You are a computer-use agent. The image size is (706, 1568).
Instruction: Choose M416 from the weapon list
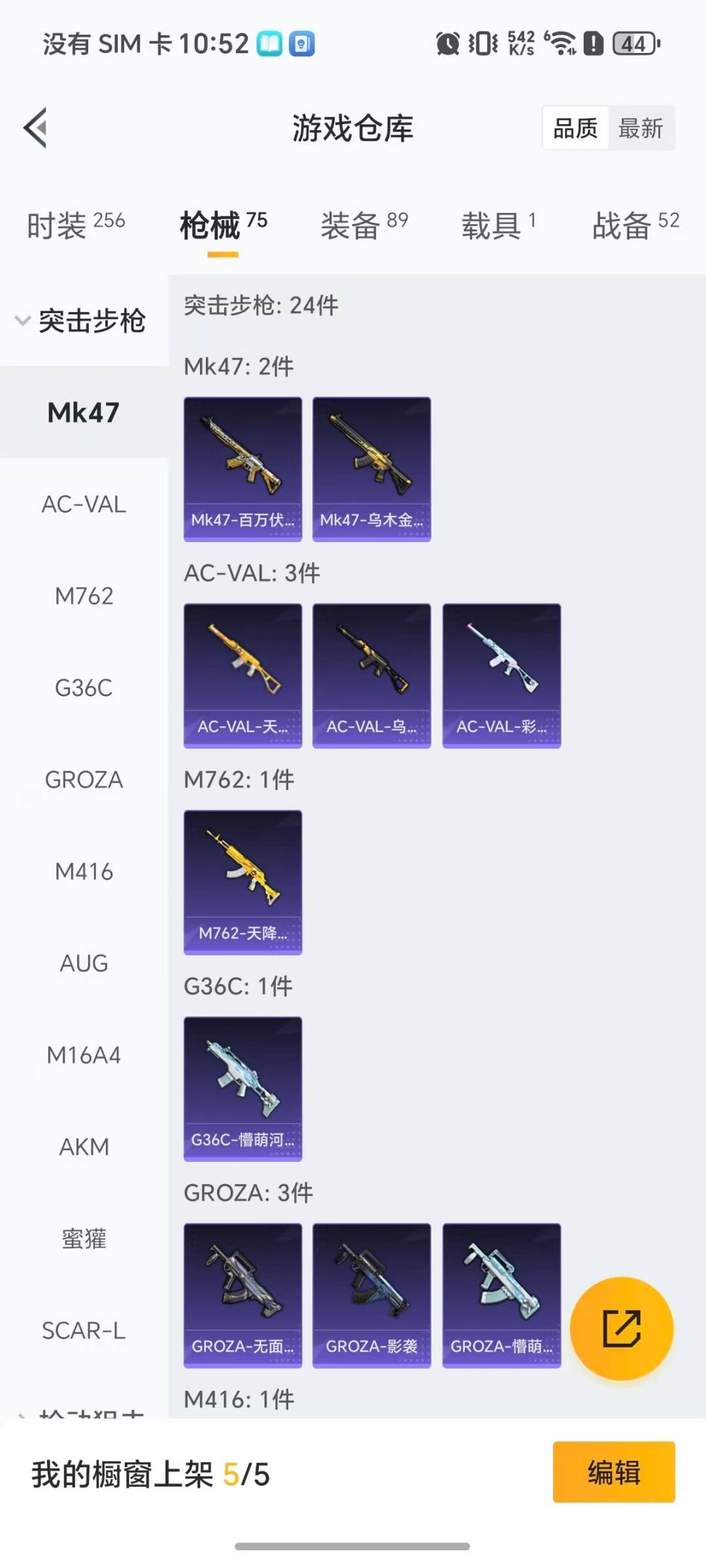click(x=84, y=872)
